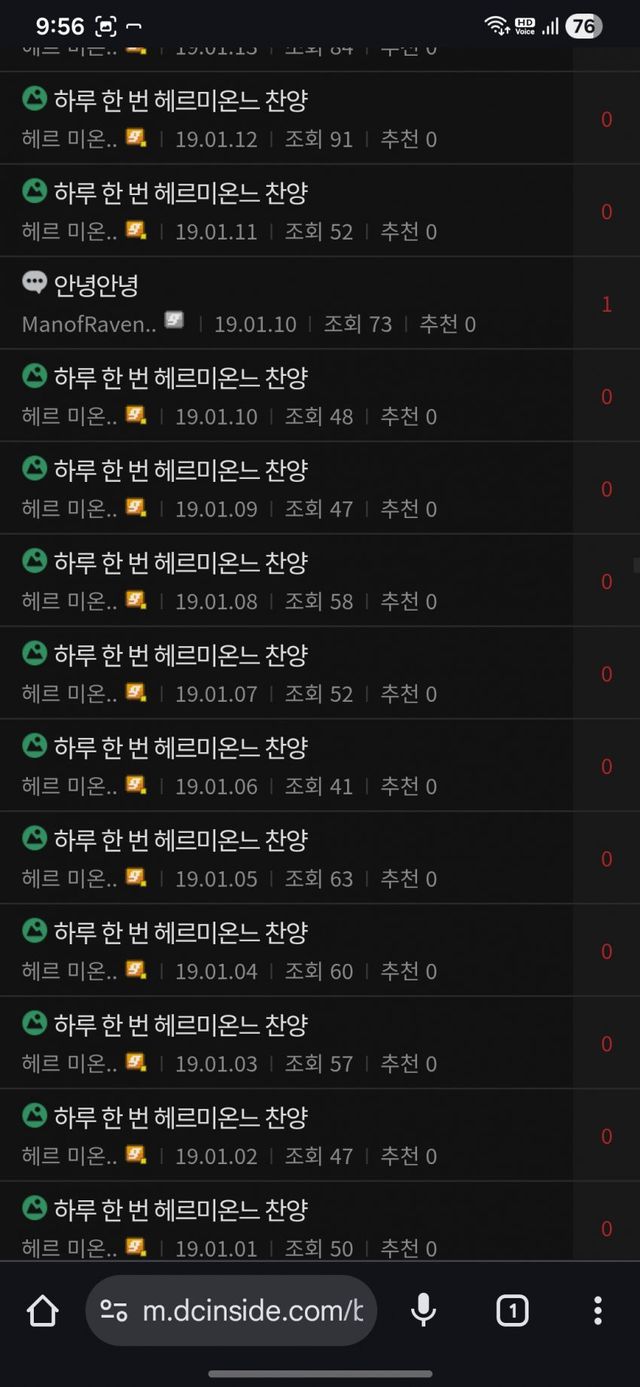This screenshot has width=640, height=1387.
Task: Open the post dated 19.01.09
Action: [180, 470]
